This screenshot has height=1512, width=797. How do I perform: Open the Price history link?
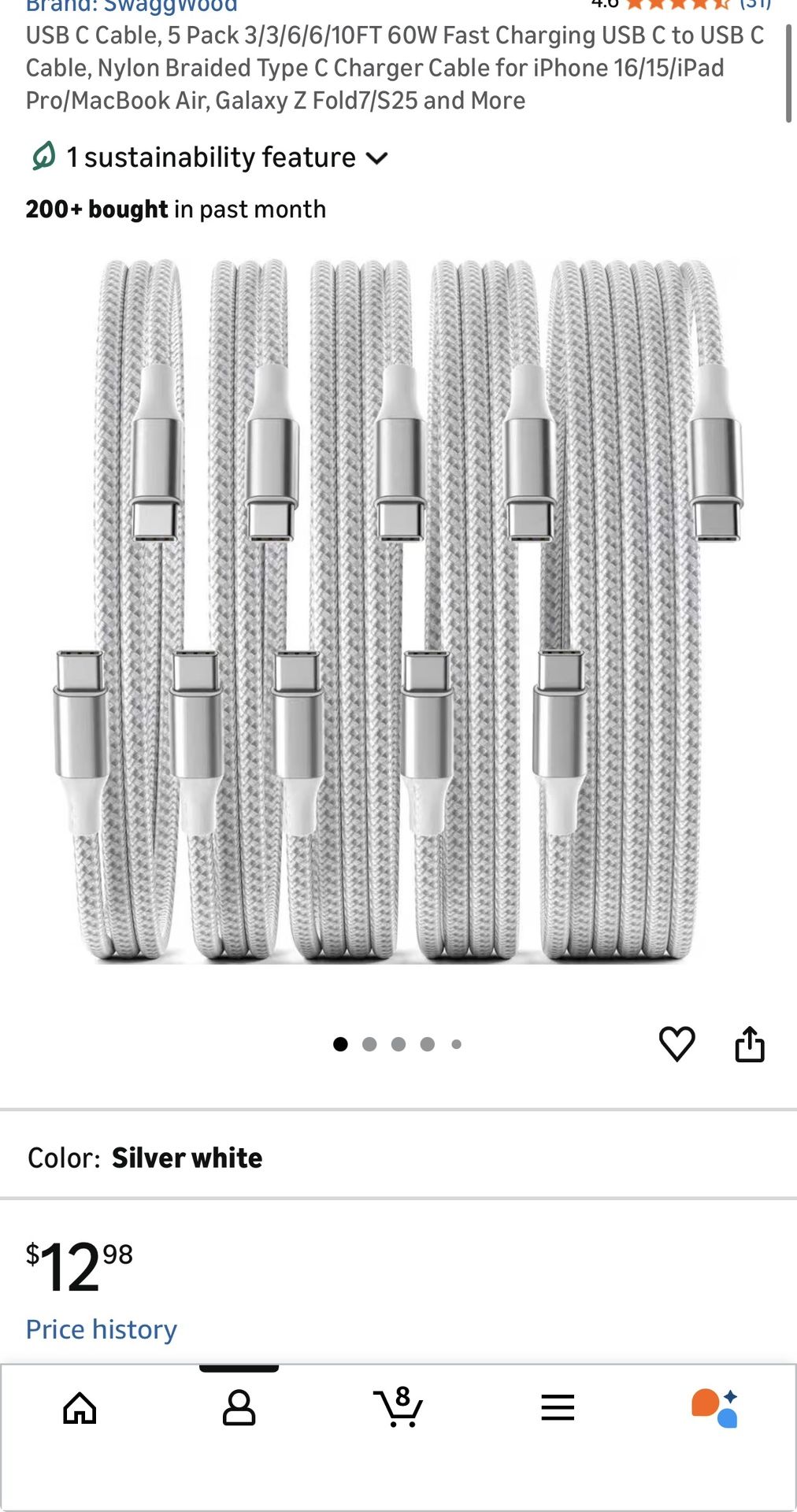pos(101,1329)
